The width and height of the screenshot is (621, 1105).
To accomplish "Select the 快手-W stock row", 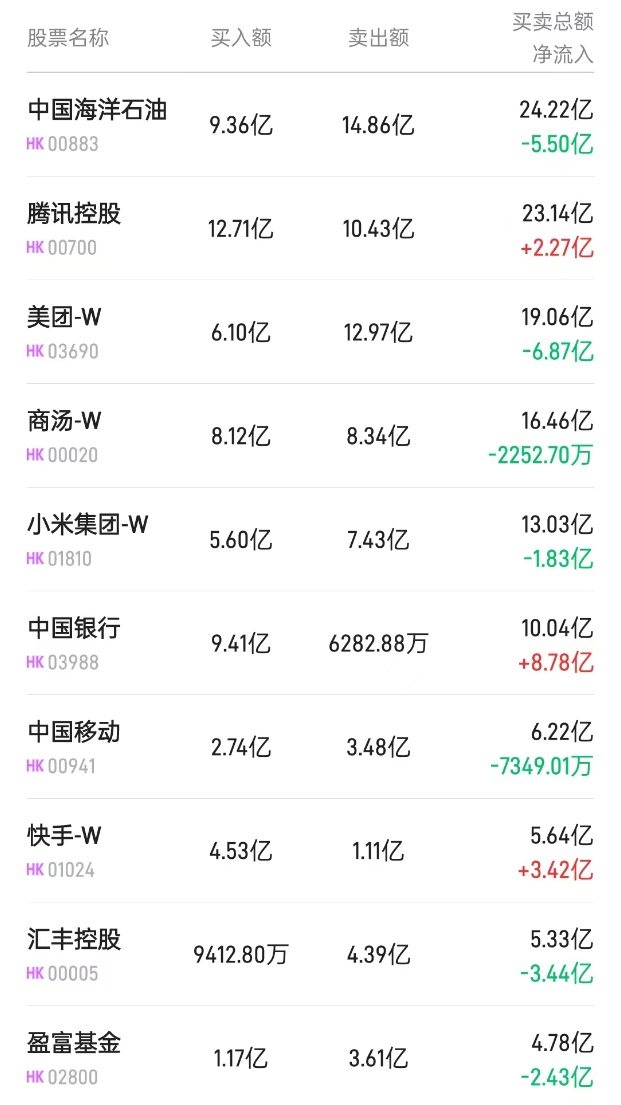I will pyautogui.click(x=65, y=837).
